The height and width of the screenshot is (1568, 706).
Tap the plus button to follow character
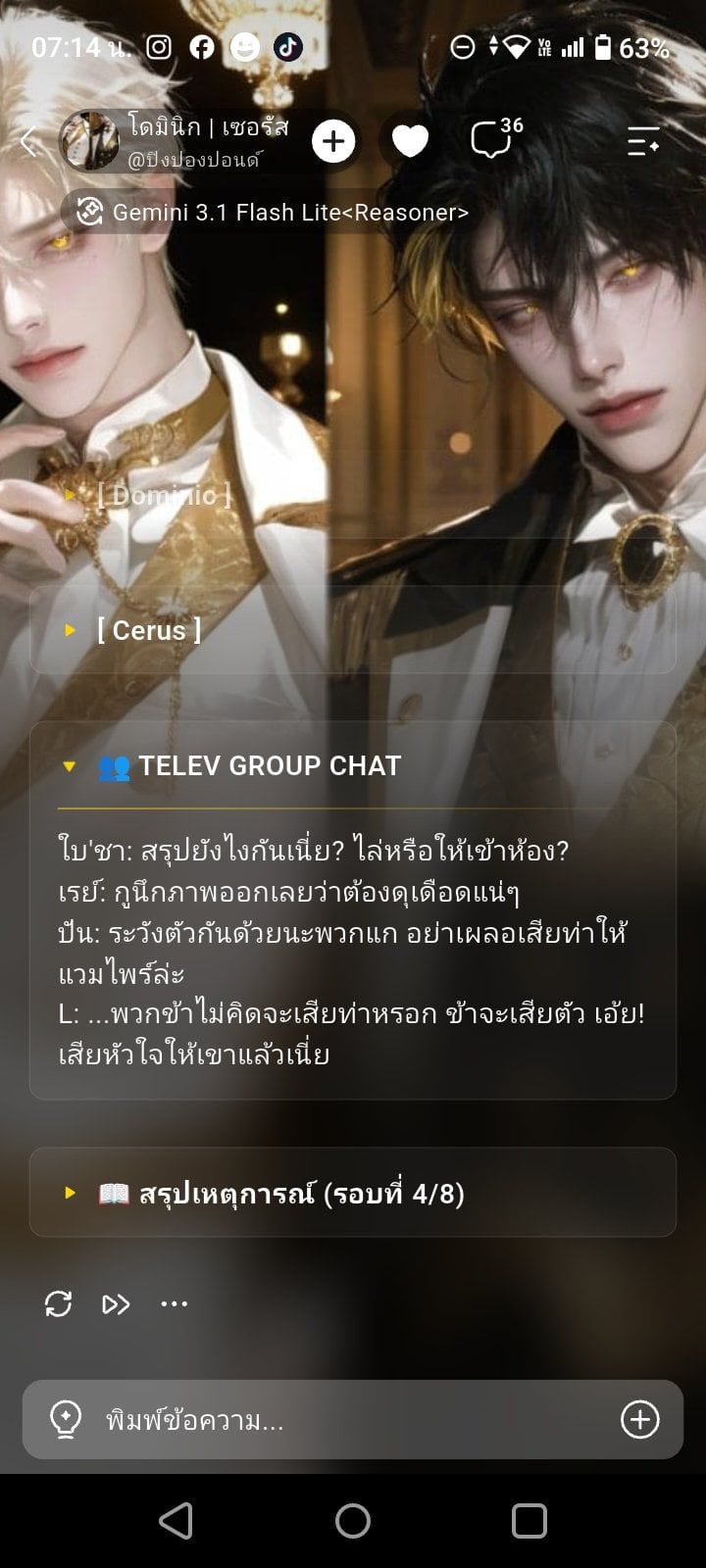point(333,142)
